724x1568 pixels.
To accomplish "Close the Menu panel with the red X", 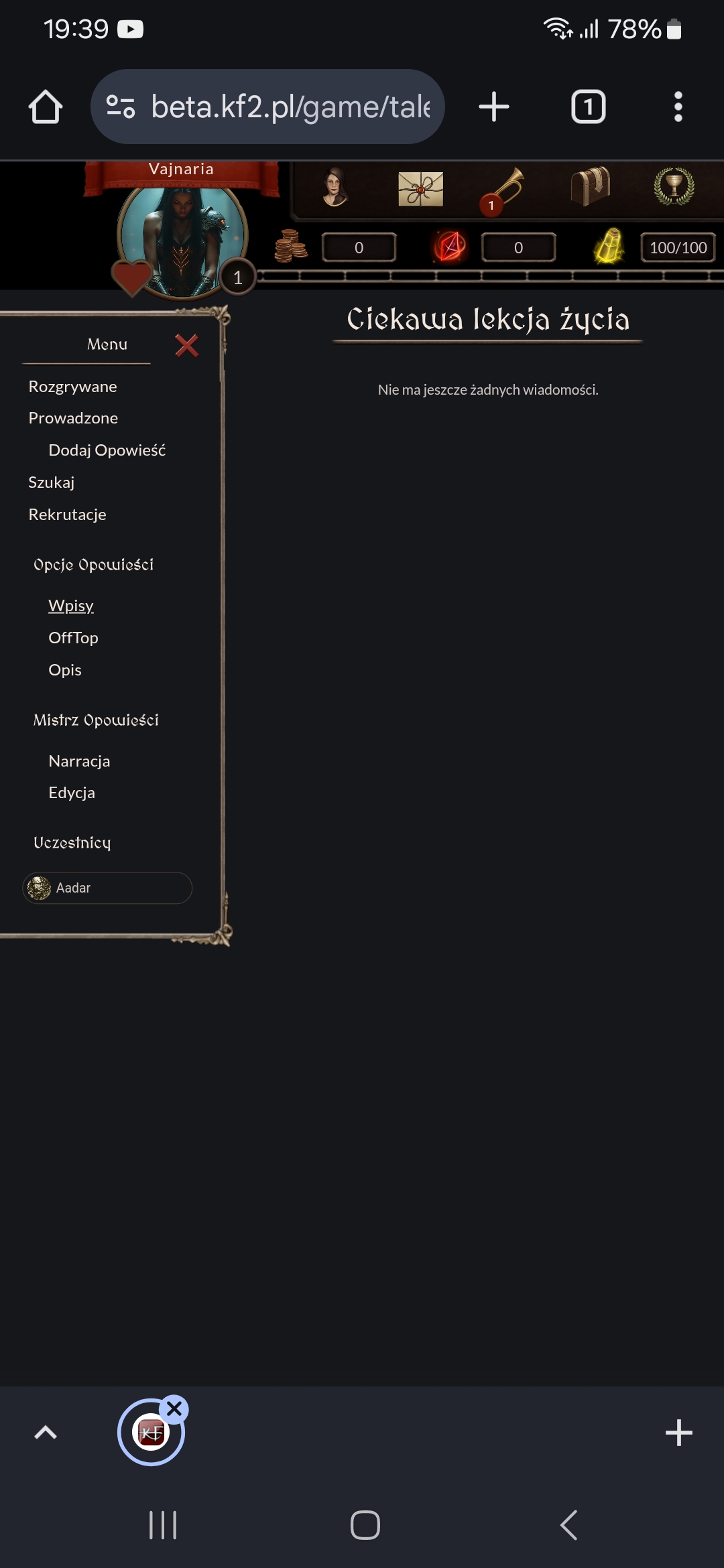I will pos(186,346).
